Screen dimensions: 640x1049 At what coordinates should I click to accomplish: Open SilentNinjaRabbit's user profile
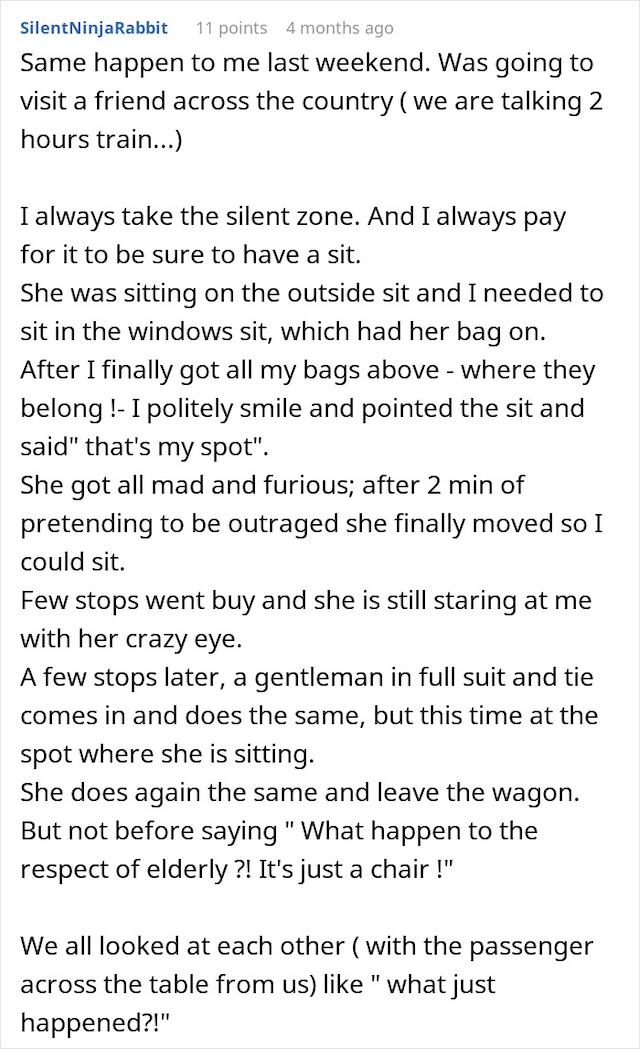tap(94, 27)
